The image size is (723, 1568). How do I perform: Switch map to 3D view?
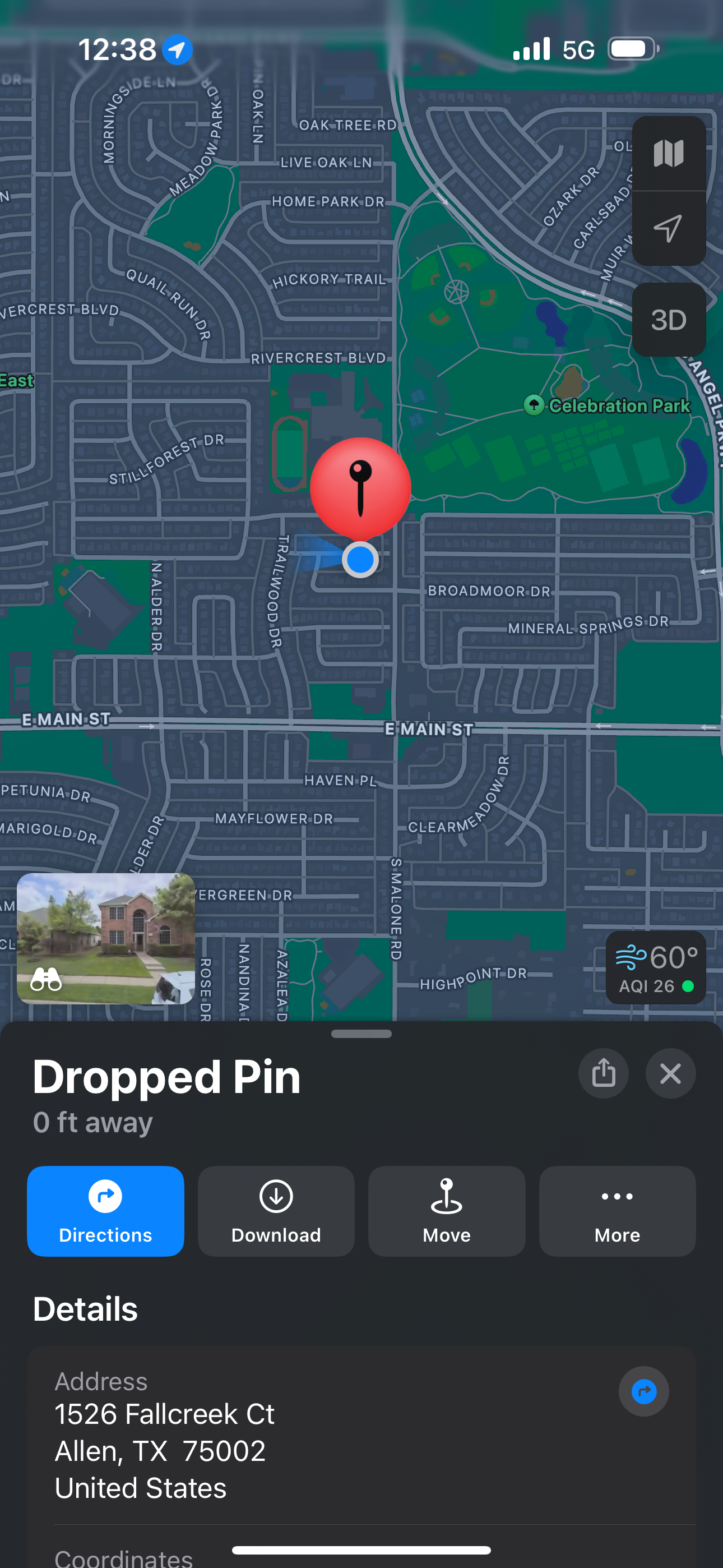[668, 320]
